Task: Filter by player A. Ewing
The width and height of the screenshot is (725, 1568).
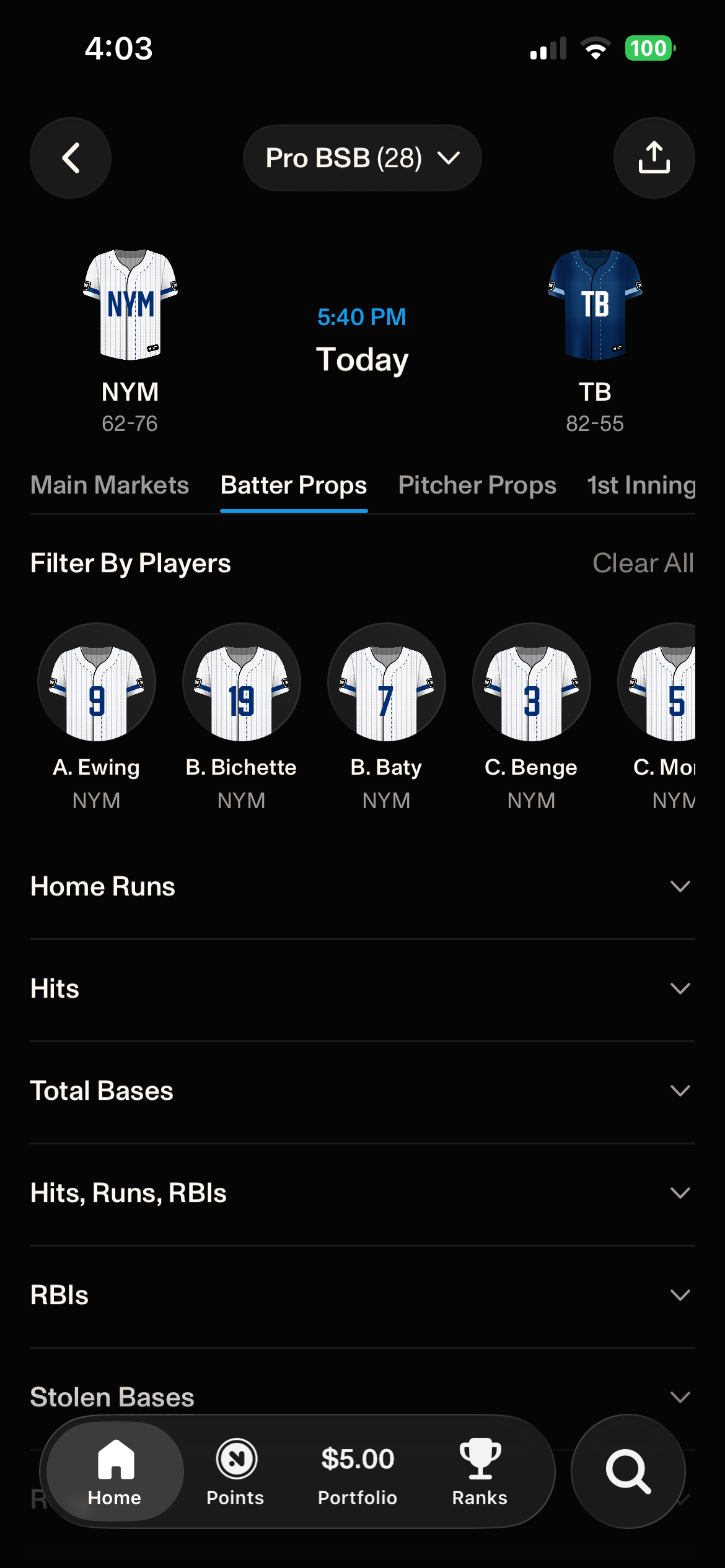Action: 97,717
